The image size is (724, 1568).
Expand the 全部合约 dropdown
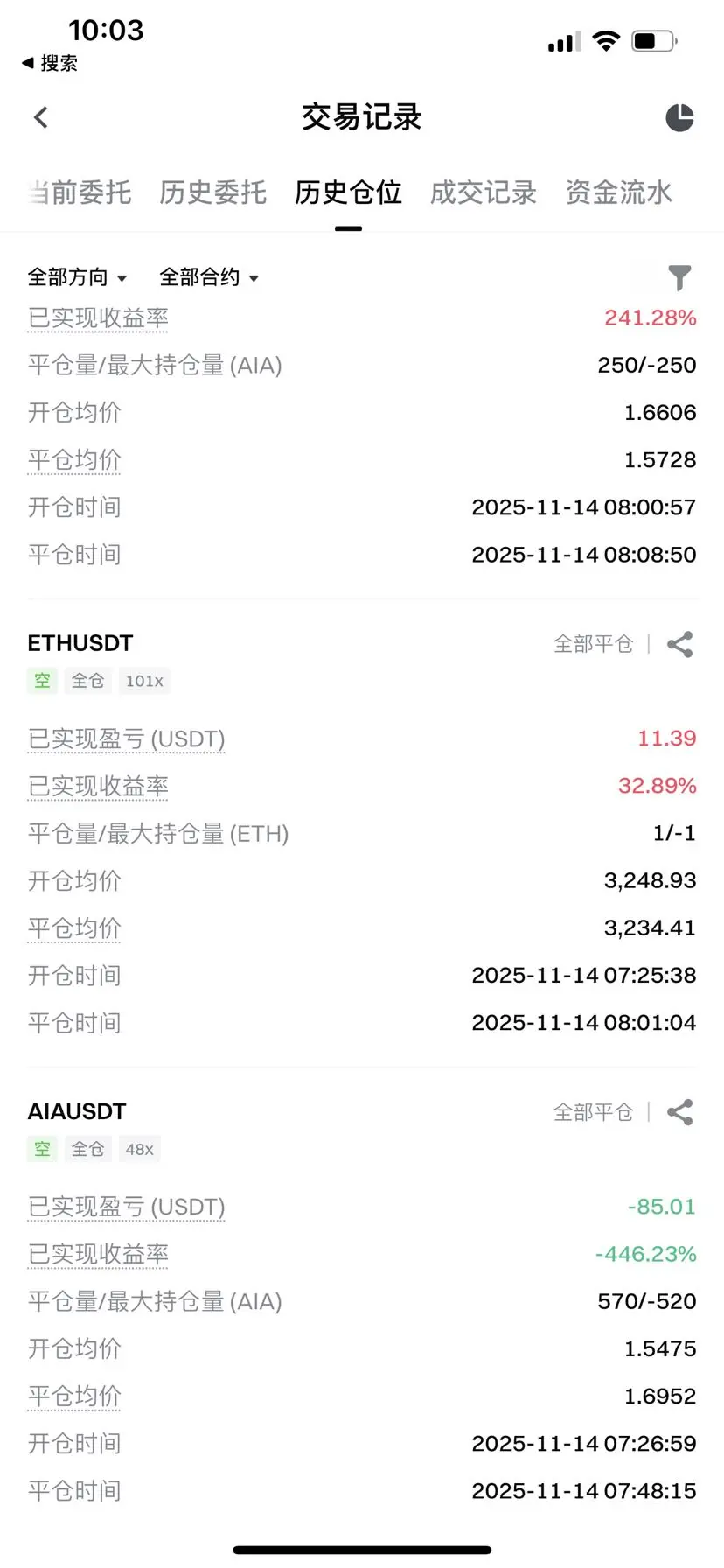(209, 277)
